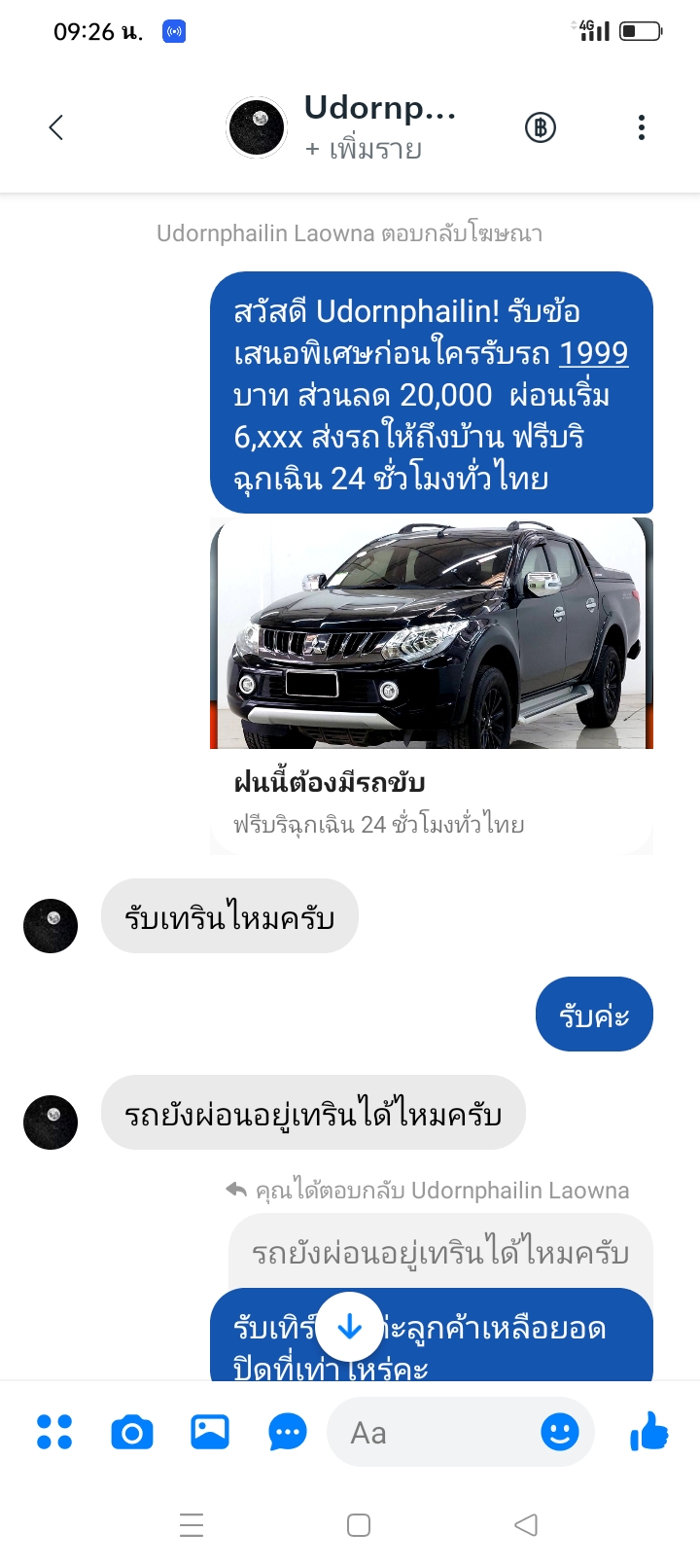Tap the saved replies chat bubble icon
The width and height of the screenshot is (700, 1568).
pyautogui.click(x=288, y=1433)
